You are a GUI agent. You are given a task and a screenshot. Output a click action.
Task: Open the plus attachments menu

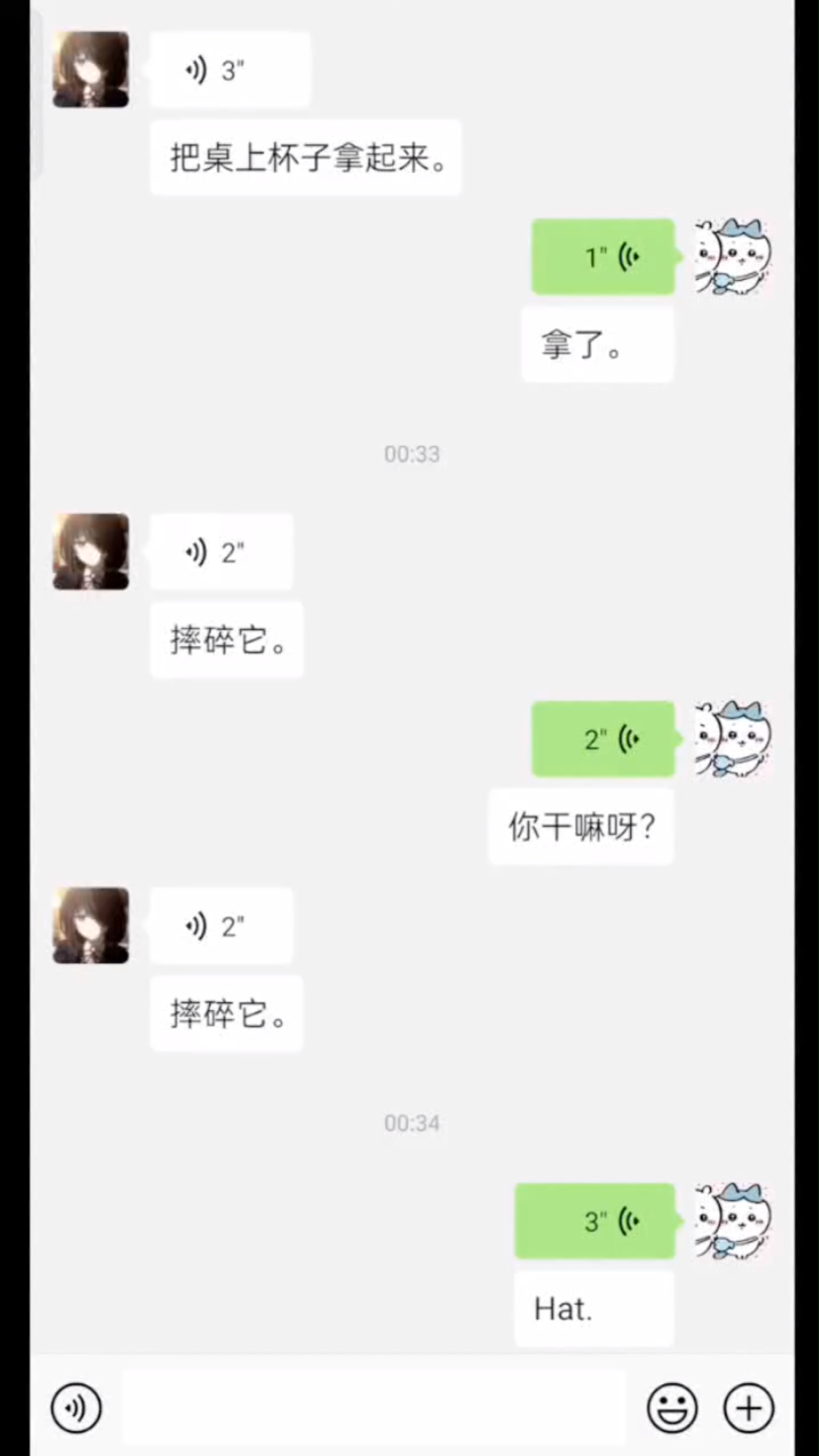pyautogui.click(x=748, y=1408)
